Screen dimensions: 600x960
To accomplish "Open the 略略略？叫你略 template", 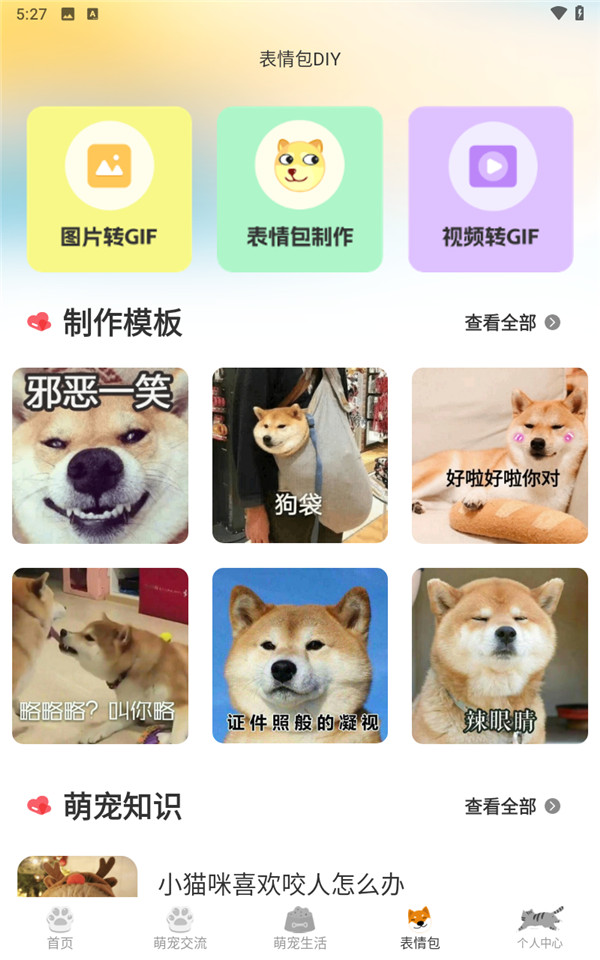I will [100, 656].
